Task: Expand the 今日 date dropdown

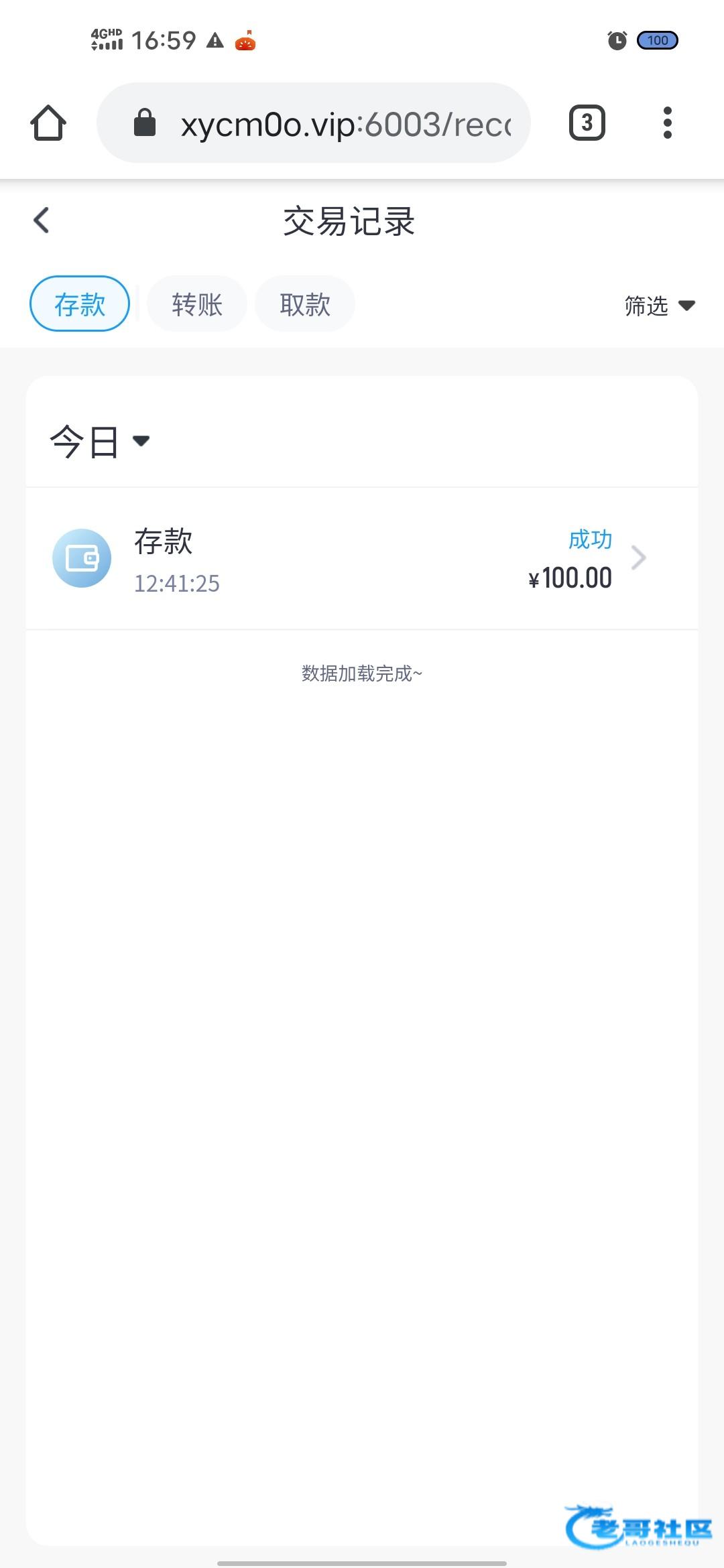Action: point(100,442)
